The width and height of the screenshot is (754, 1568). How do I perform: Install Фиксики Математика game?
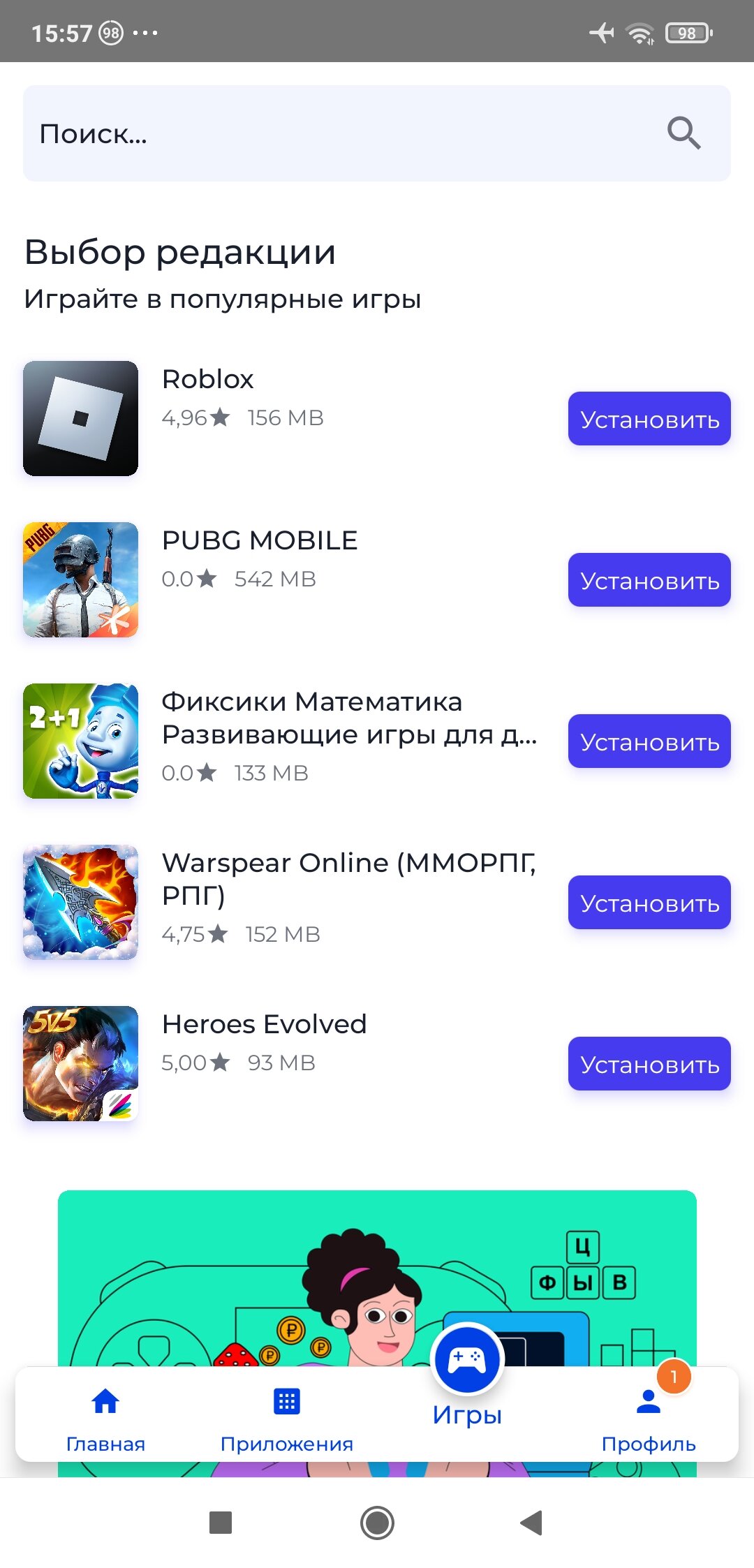pos(649,741)
